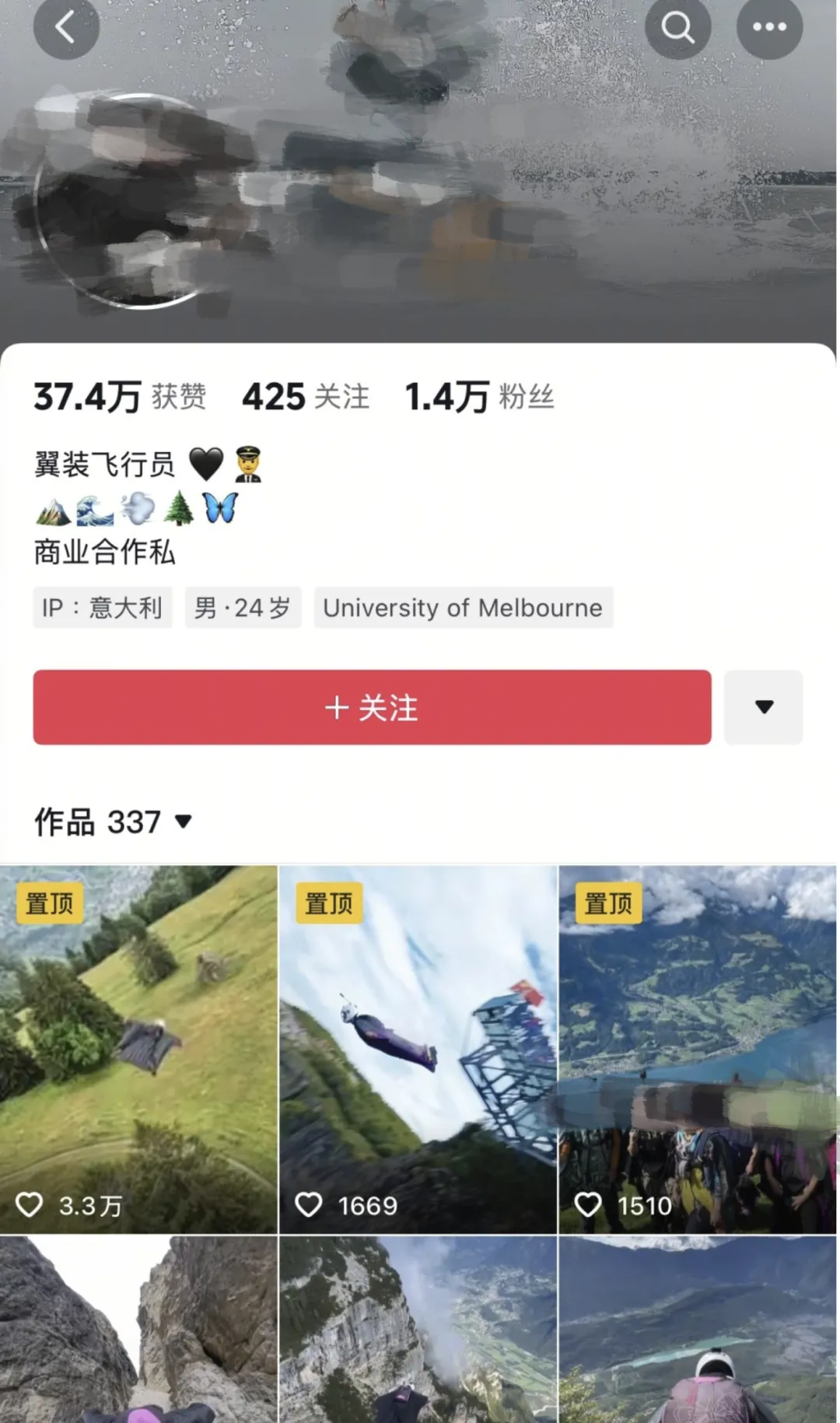Open the dropdown arrow beside the follow button

tap(763, 707)
